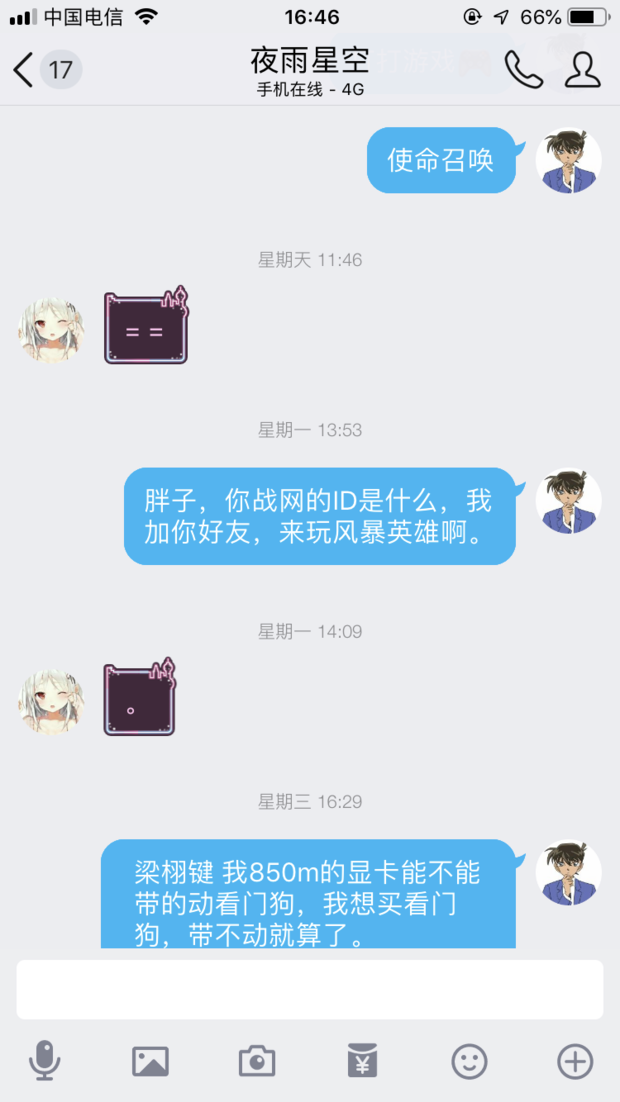620x1102 pixels.
Task: Open the photo gallery picker
Action: [x=150, y=1060]
